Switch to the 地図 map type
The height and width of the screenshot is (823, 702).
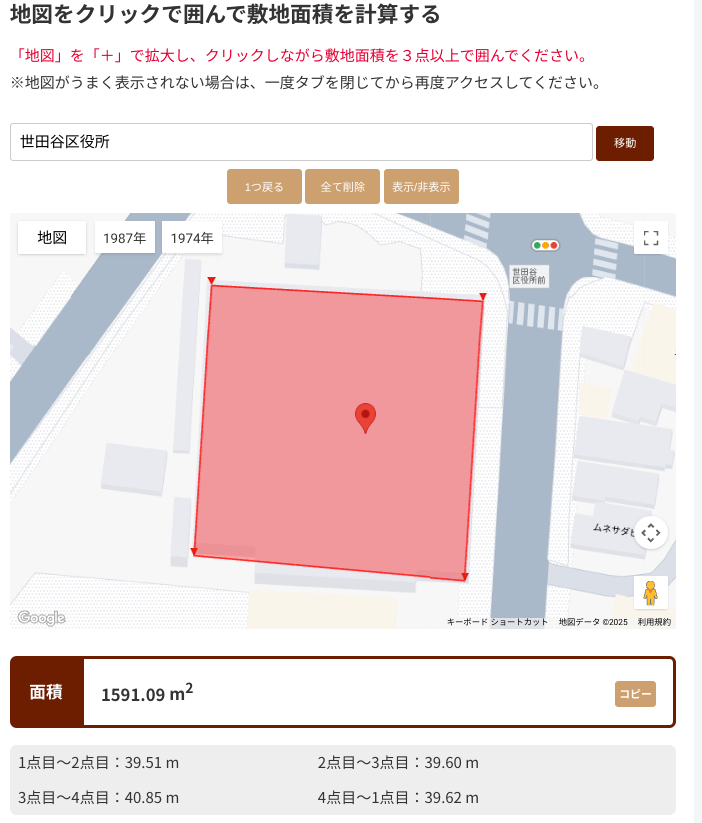(x=52, y=238)
